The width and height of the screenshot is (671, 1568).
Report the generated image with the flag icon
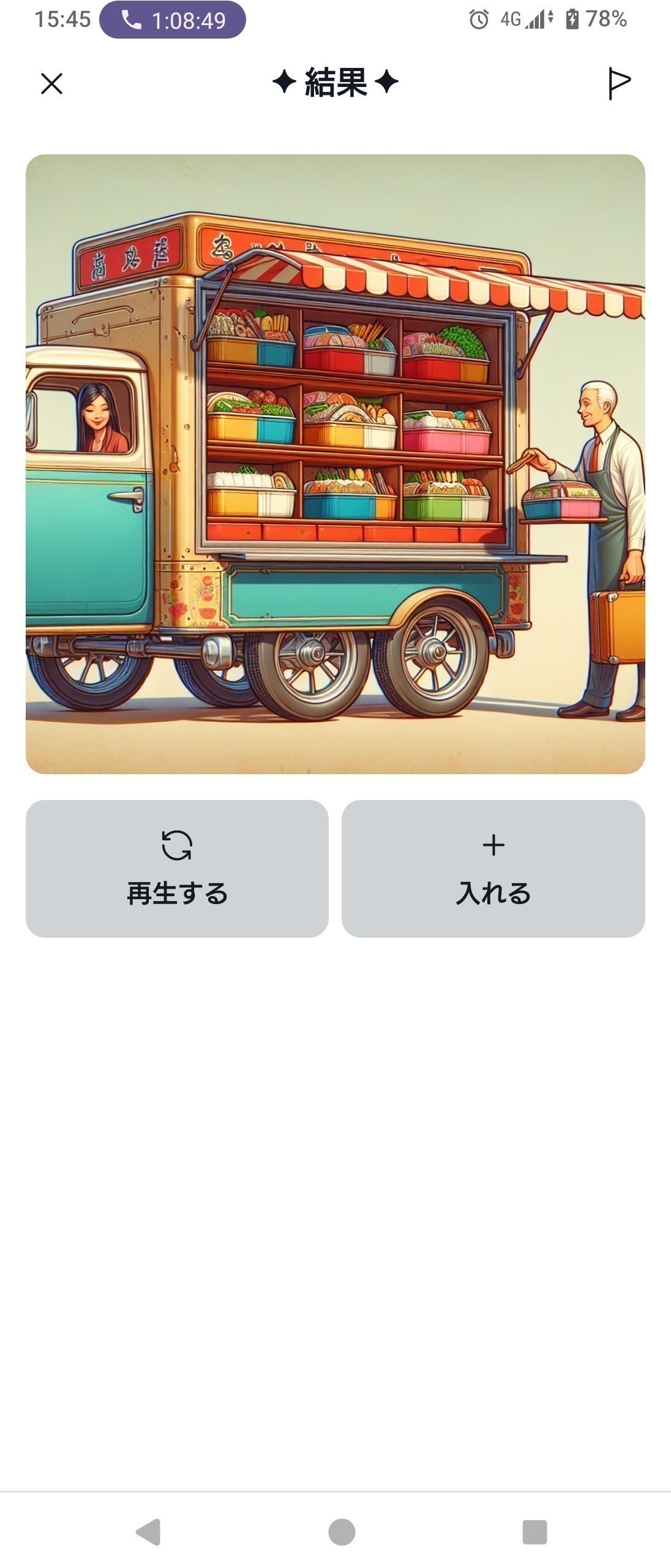618,83
